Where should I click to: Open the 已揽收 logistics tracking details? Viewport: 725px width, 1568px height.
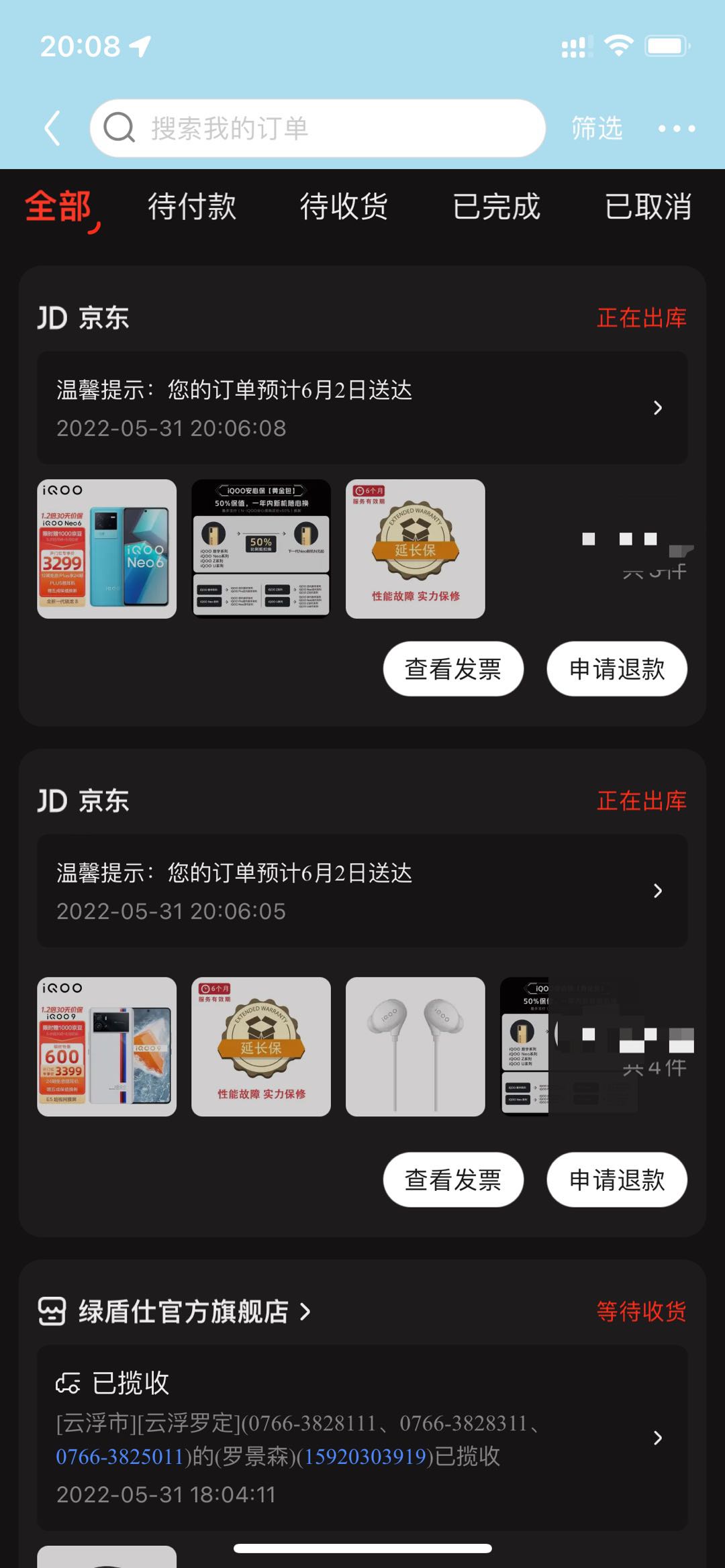[x=362, y=1437]
